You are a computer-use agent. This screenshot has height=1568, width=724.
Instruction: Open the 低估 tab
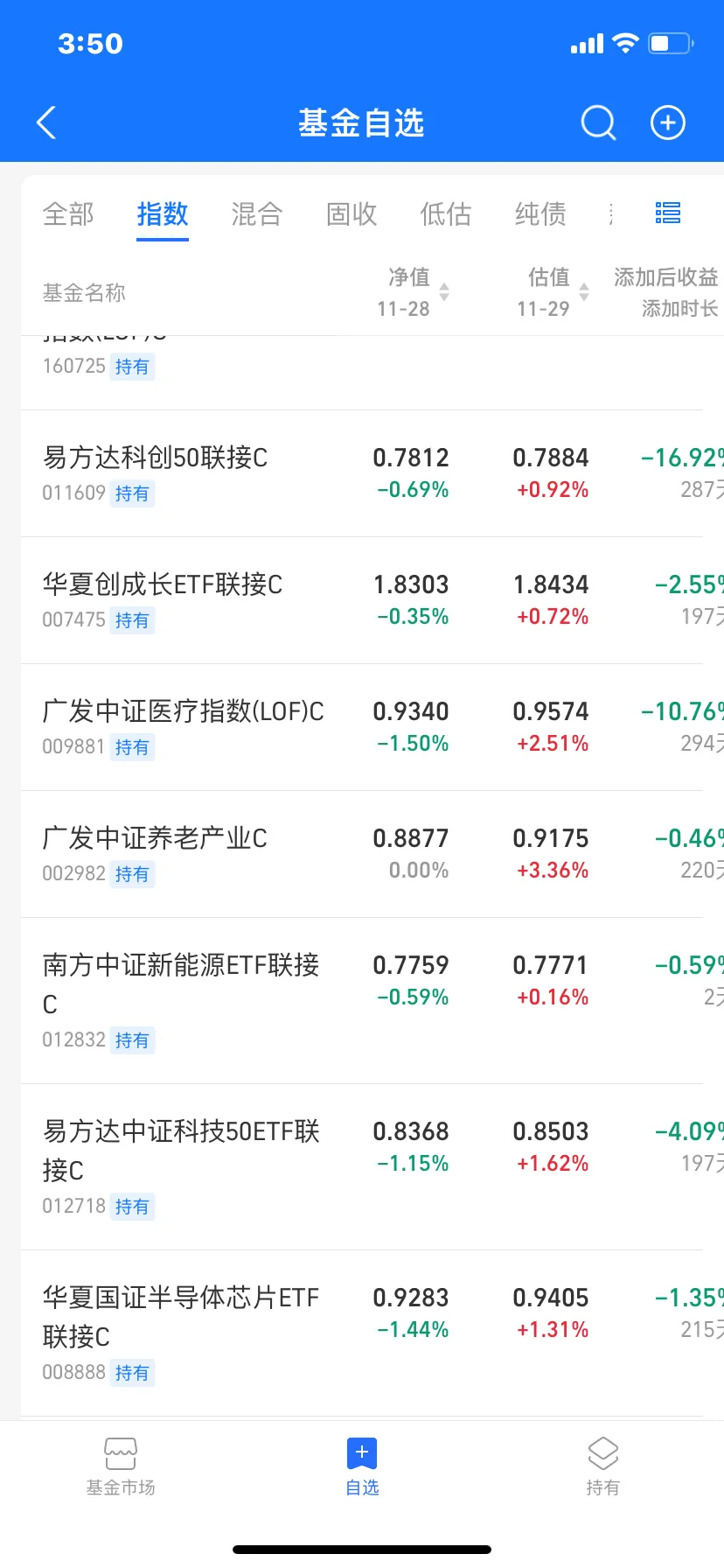446,214
